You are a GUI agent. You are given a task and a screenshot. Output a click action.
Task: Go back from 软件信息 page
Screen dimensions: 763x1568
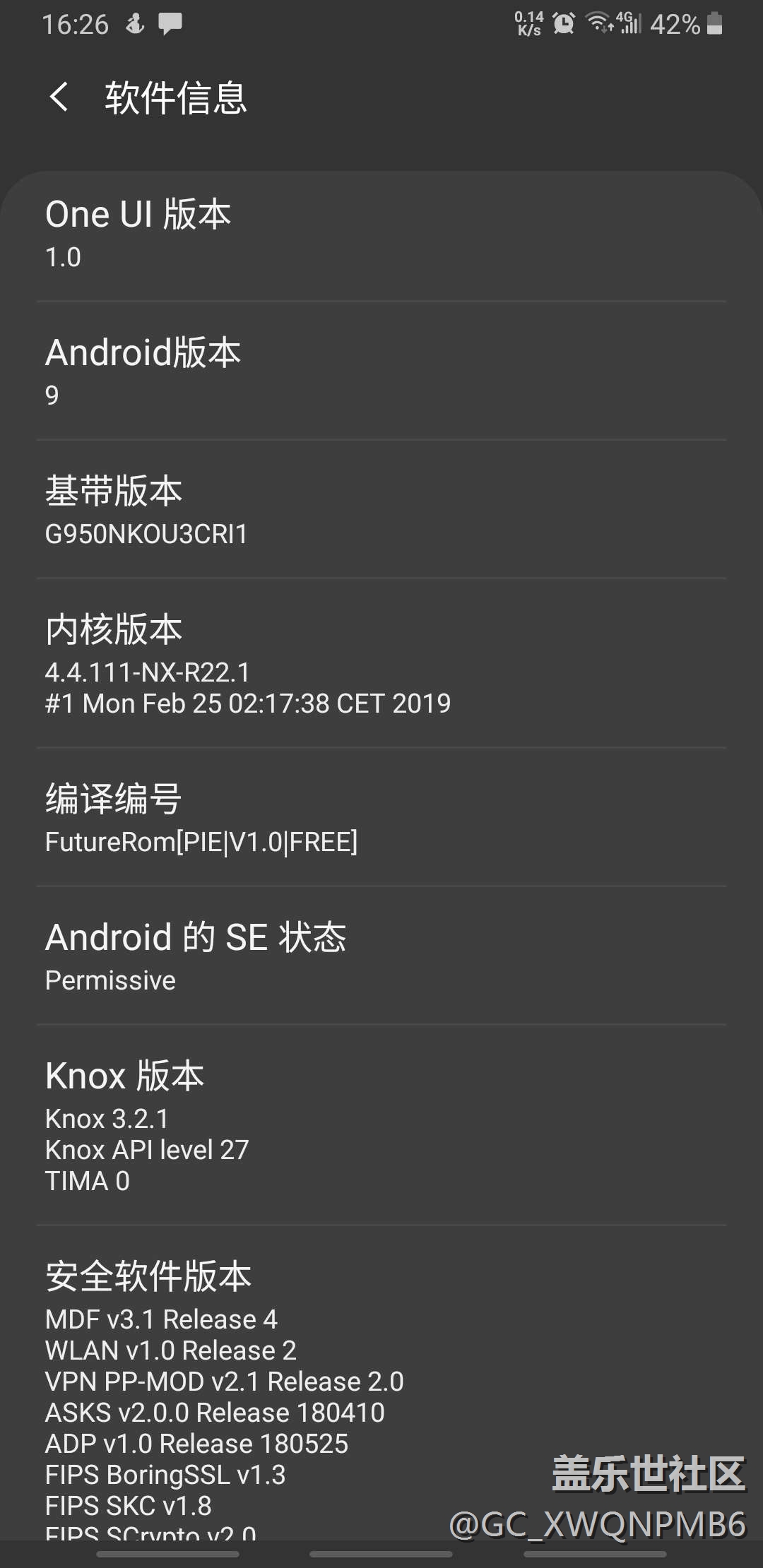59,97
